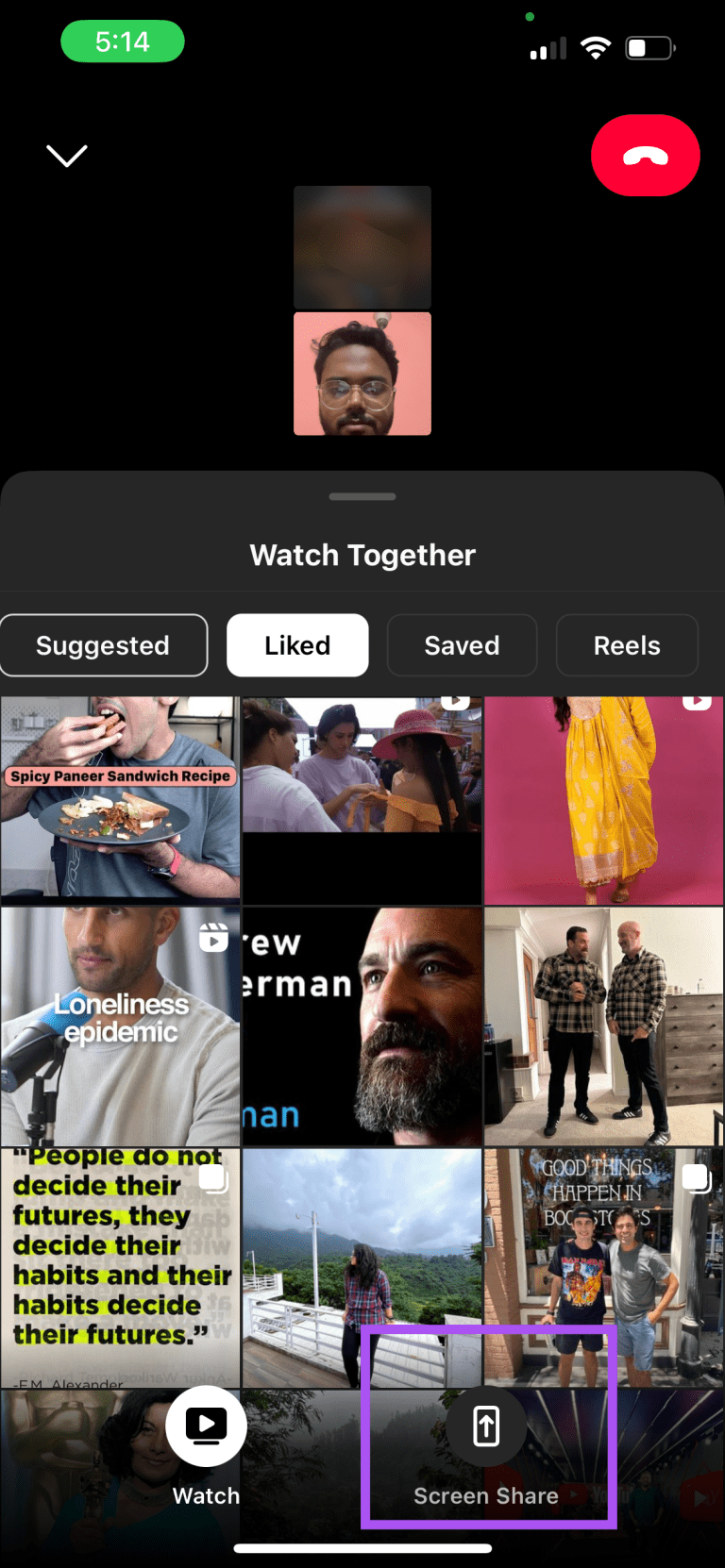This screenshot has height=1568, width=725.
Task: Open the Reels tab
Action: (x=627, y=645)
